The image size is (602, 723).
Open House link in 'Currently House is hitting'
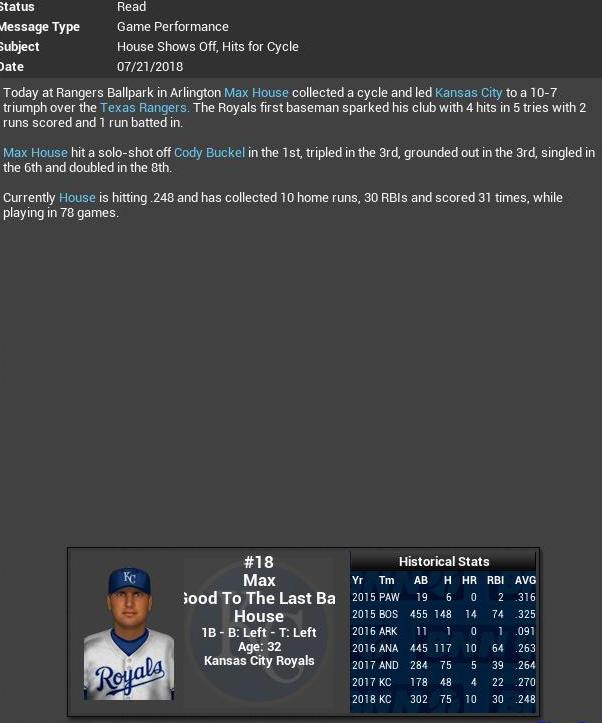(77, 198)
